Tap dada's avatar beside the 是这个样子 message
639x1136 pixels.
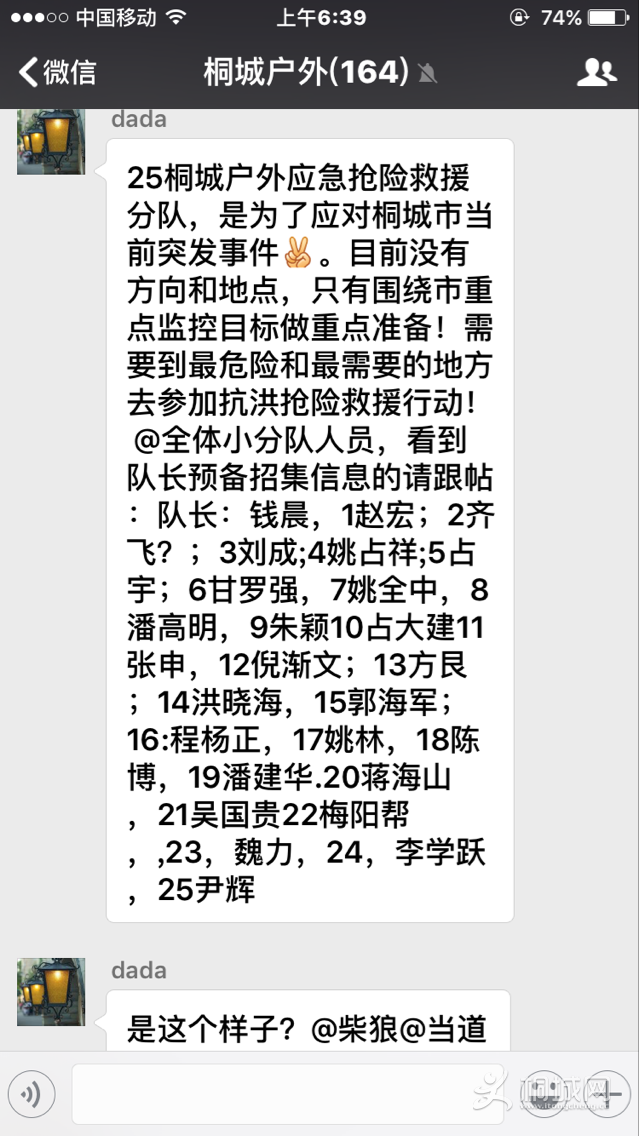tap(51, 992)
